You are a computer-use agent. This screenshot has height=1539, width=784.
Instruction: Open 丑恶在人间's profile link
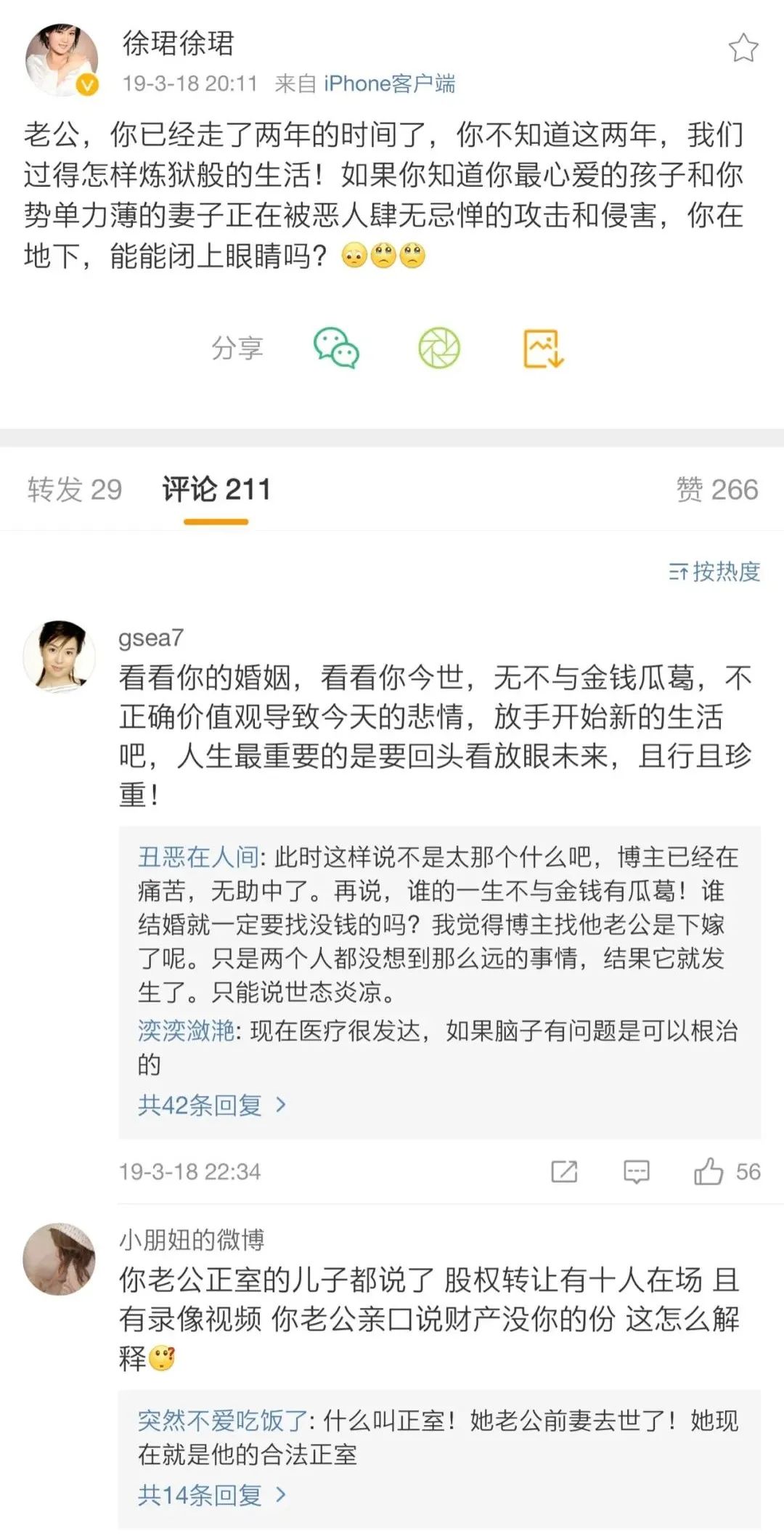tap(198, 857)
